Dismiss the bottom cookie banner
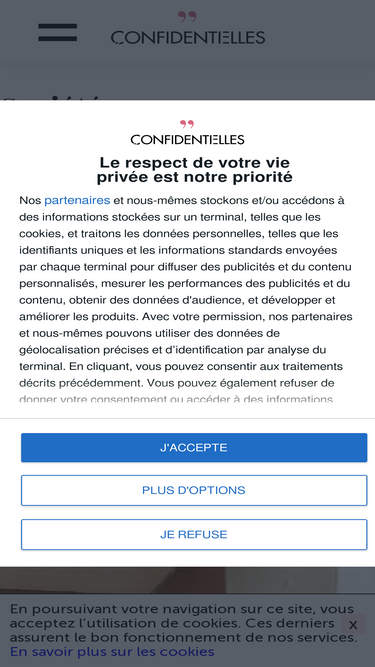375x667 pixels. click(353, 625)
